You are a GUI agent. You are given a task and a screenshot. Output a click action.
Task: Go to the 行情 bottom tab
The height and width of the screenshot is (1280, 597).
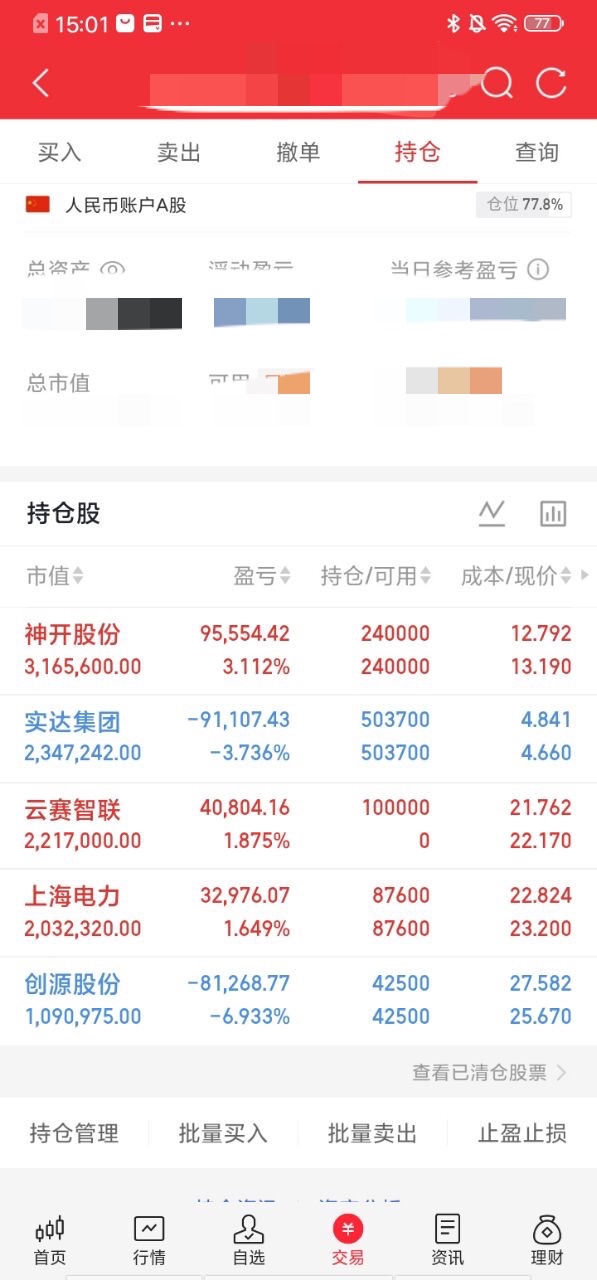coord(149,1240)
